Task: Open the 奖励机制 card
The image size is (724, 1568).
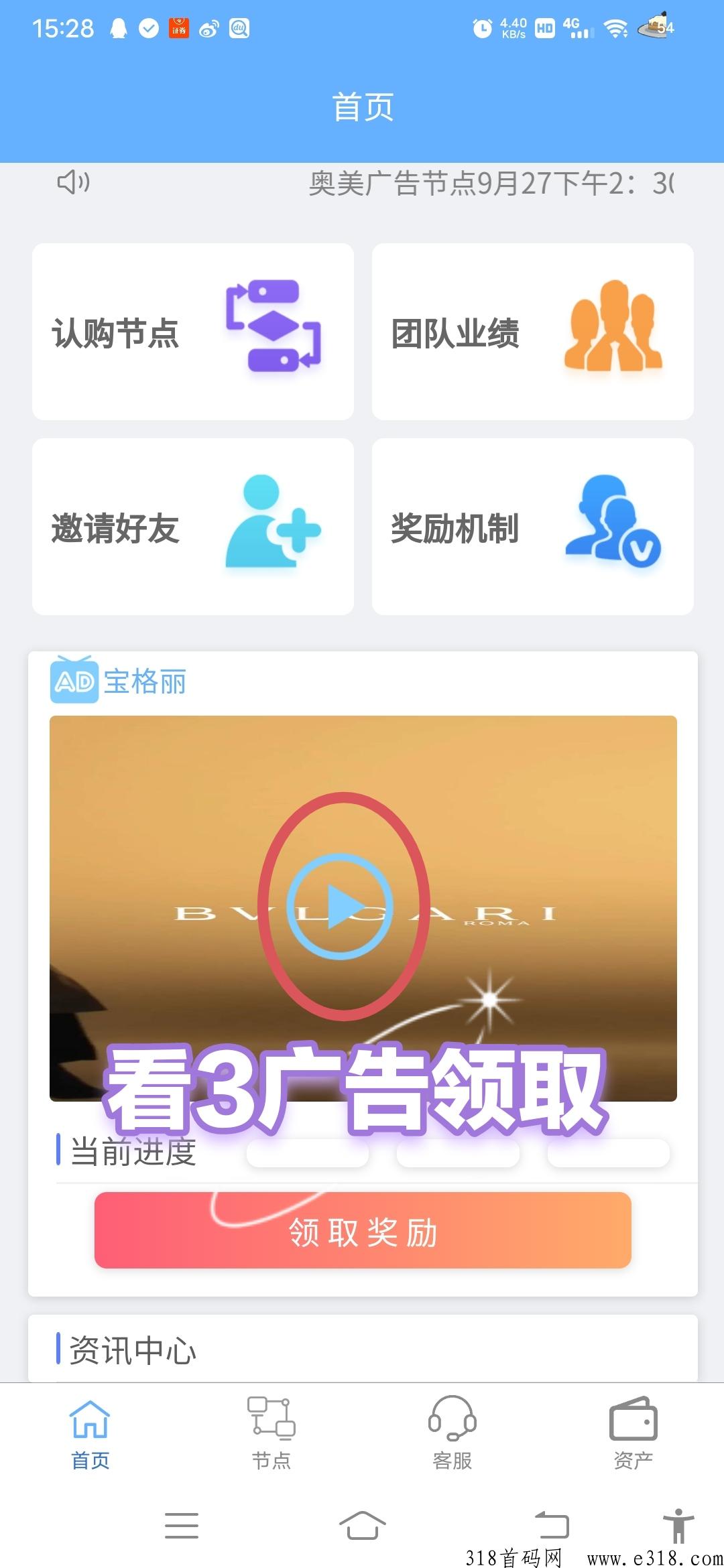Action: (x=532, y=527)
